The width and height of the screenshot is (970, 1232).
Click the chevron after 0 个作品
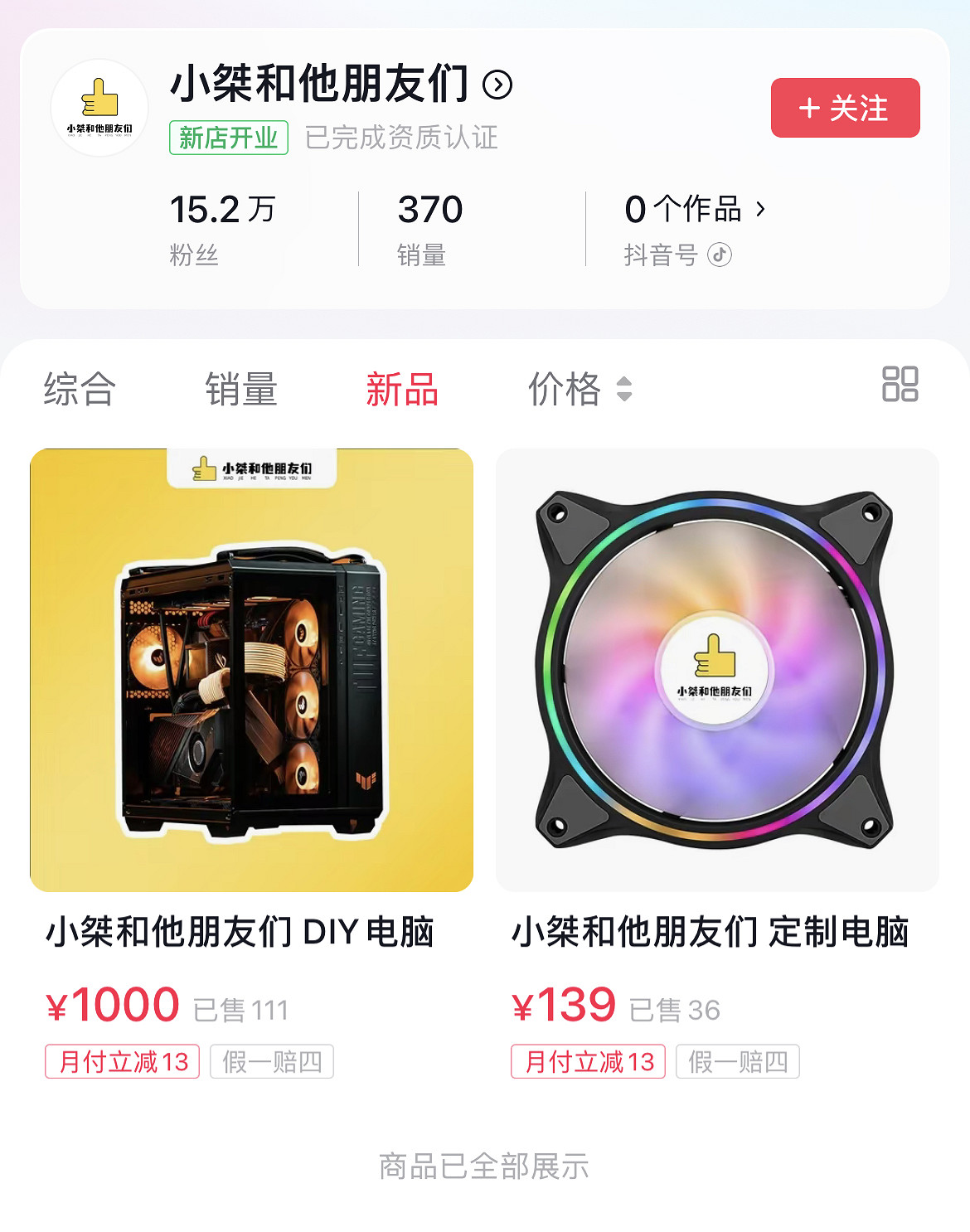(x=760, y=211)
